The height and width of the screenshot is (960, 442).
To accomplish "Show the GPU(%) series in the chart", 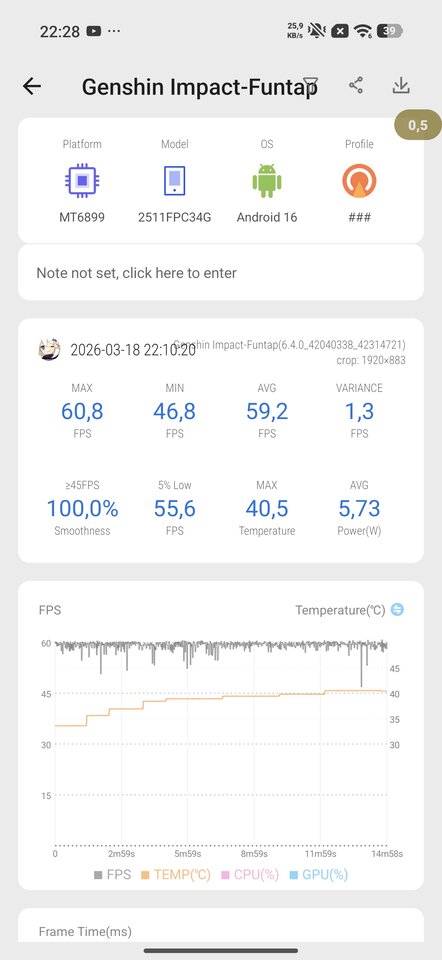I will click(318, 874).
